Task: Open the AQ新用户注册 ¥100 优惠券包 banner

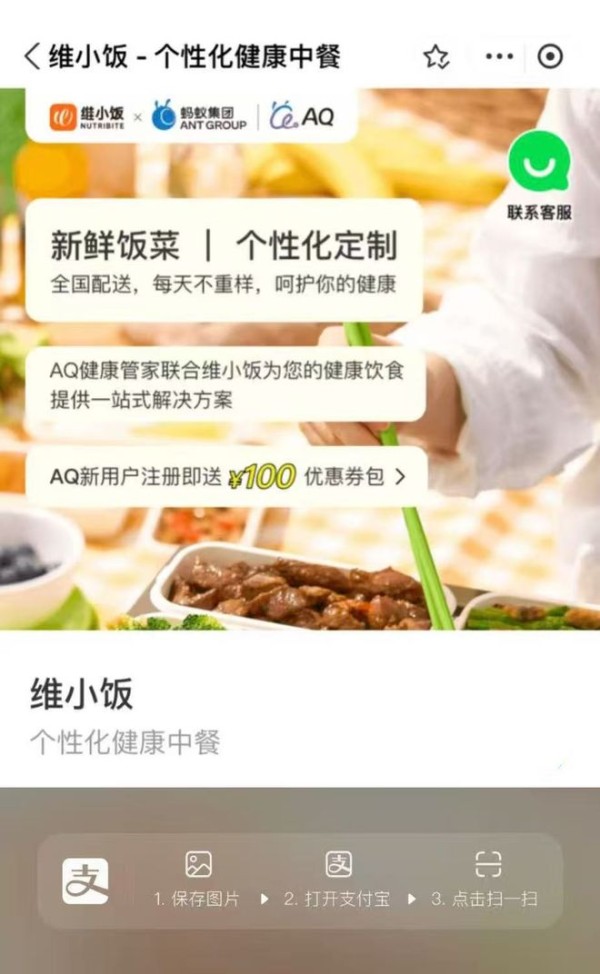Action: click(227, 477)
